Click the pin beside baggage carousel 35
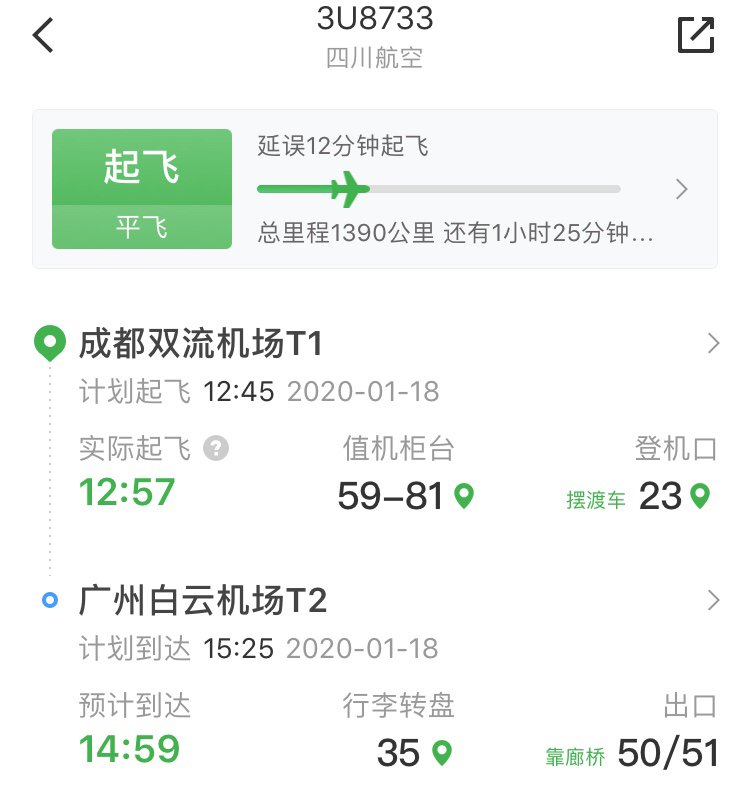 tap(440, 752)
